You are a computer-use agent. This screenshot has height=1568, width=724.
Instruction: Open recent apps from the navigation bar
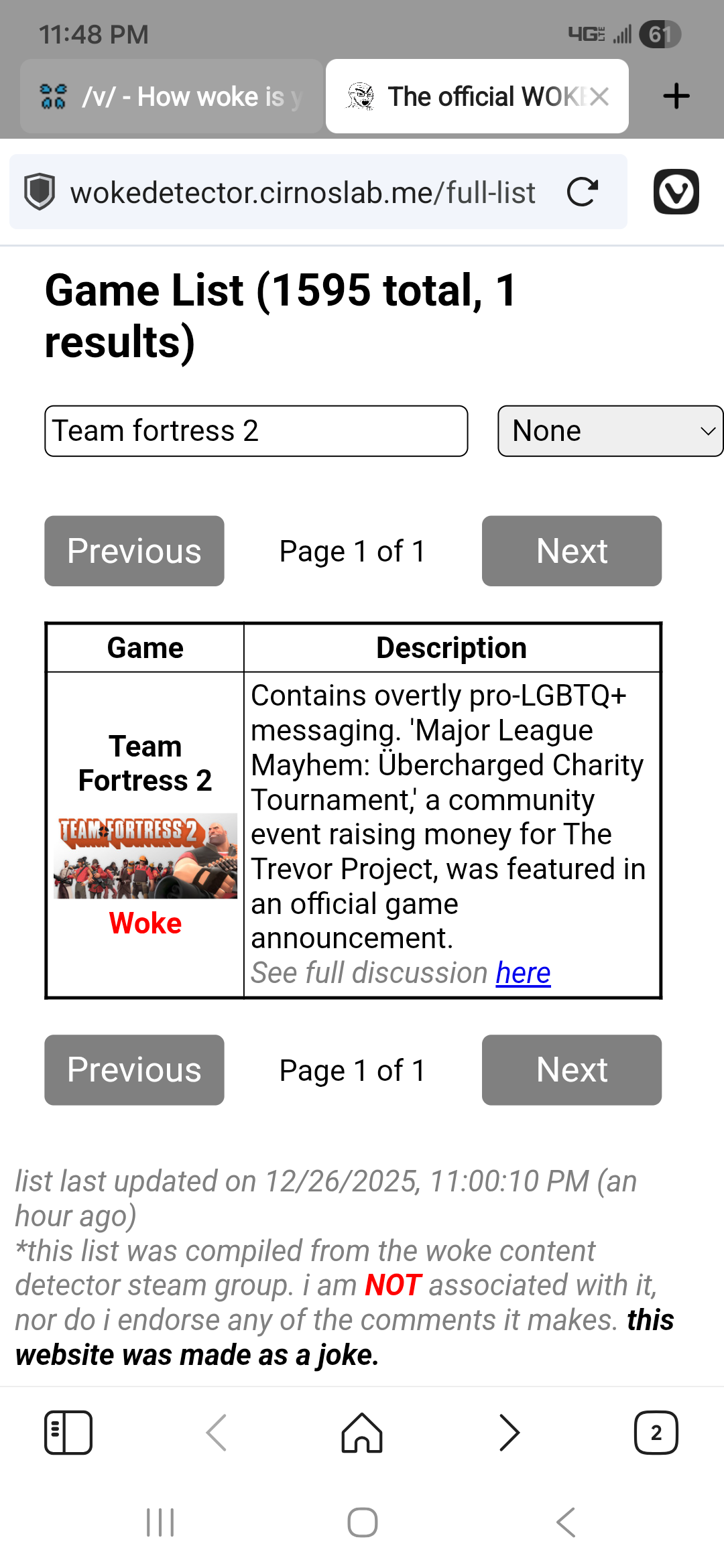point(160,1522)
